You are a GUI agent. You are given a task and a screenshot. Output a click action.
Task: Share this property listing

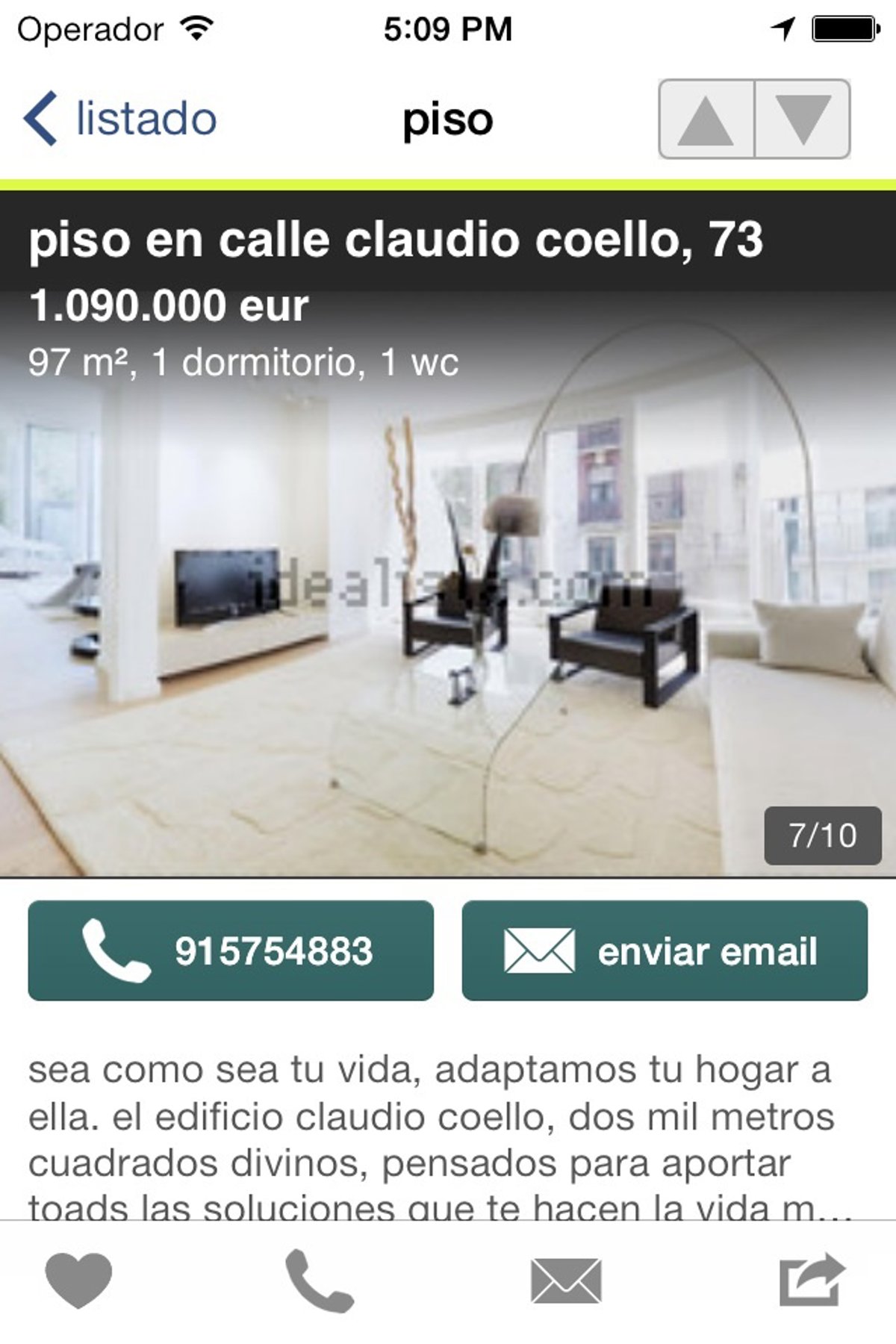point(812,1281)
